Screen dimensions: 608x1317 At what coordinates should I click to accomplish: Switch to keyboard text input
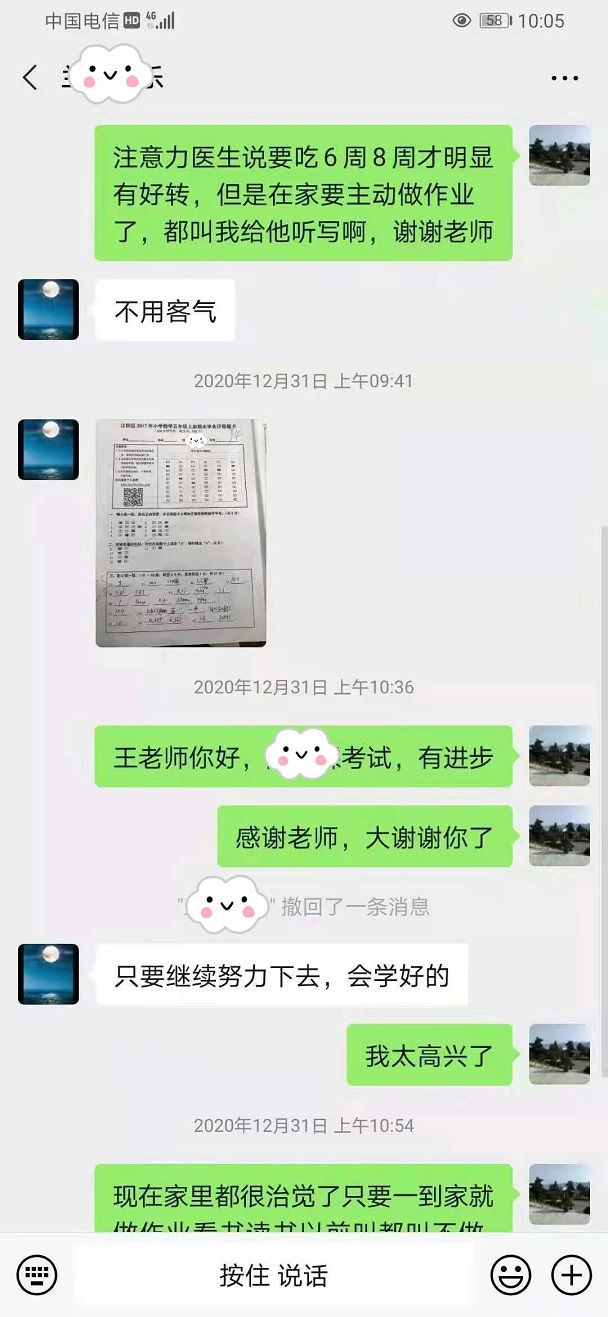(37, 1275)
